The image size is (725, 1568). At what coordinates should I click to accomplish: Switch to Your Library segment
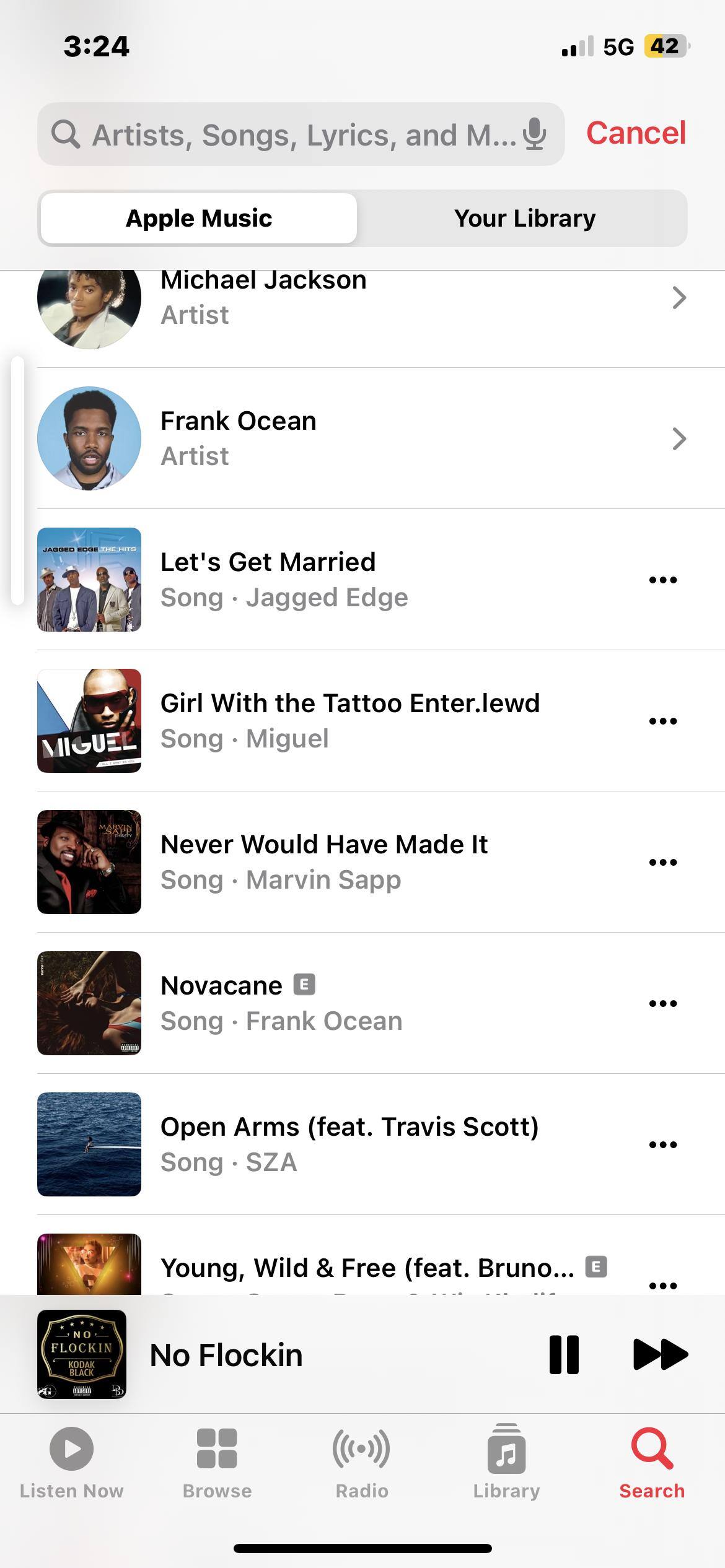[x=524, y=219]
